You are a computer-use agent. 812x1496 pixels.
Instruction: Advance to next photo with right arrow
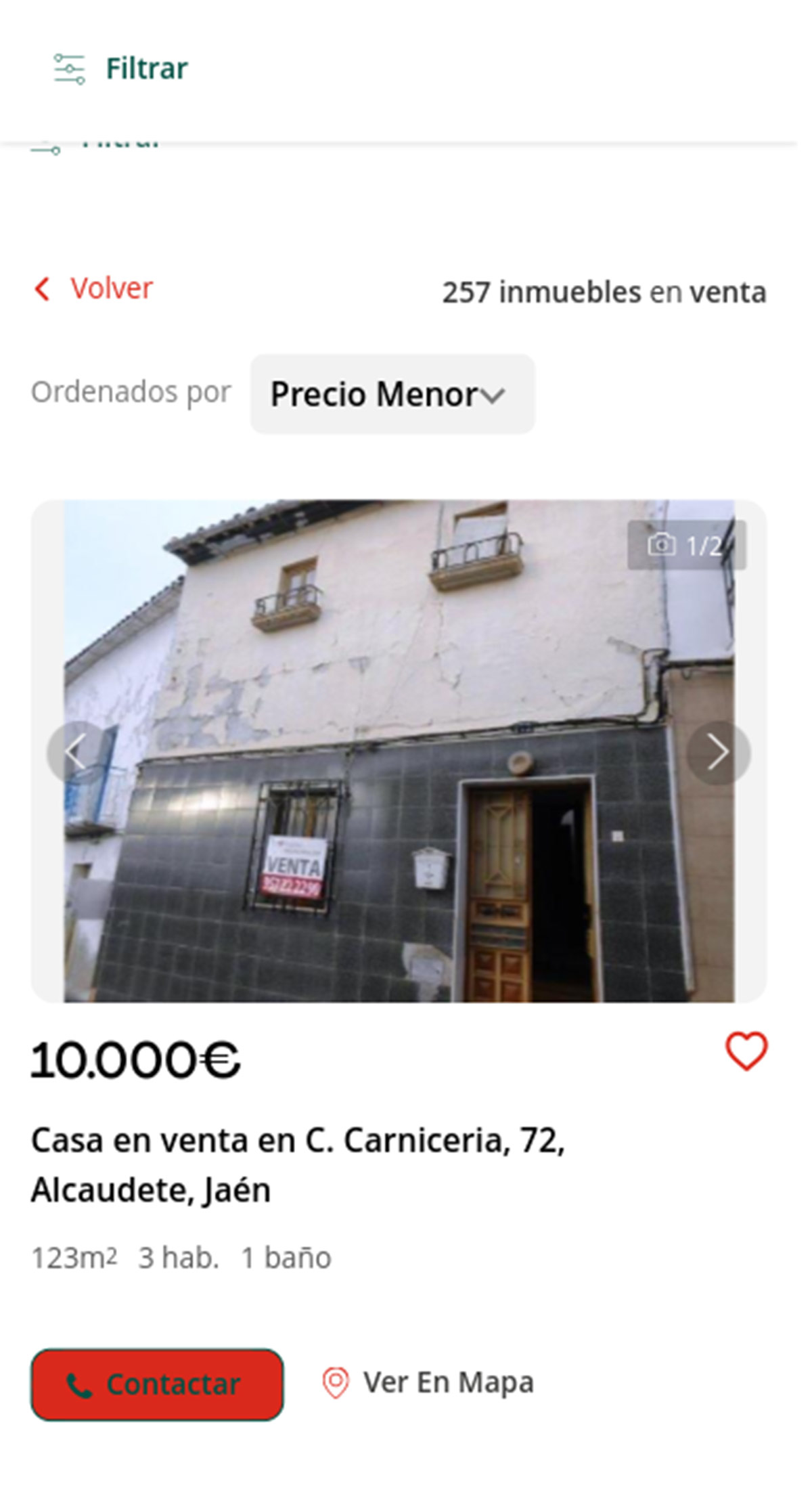coord(719,751)
